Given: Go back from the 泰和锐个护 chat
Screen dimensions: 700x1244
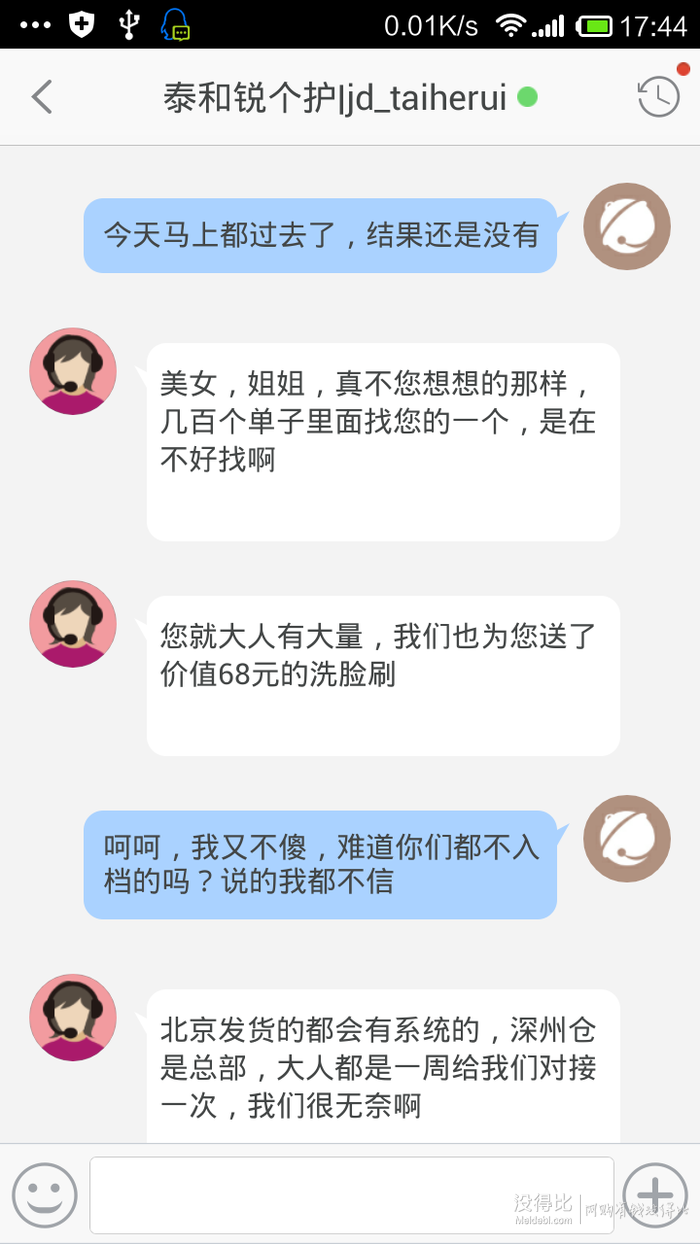Looking at the screenshot, I should click(41, 97).
